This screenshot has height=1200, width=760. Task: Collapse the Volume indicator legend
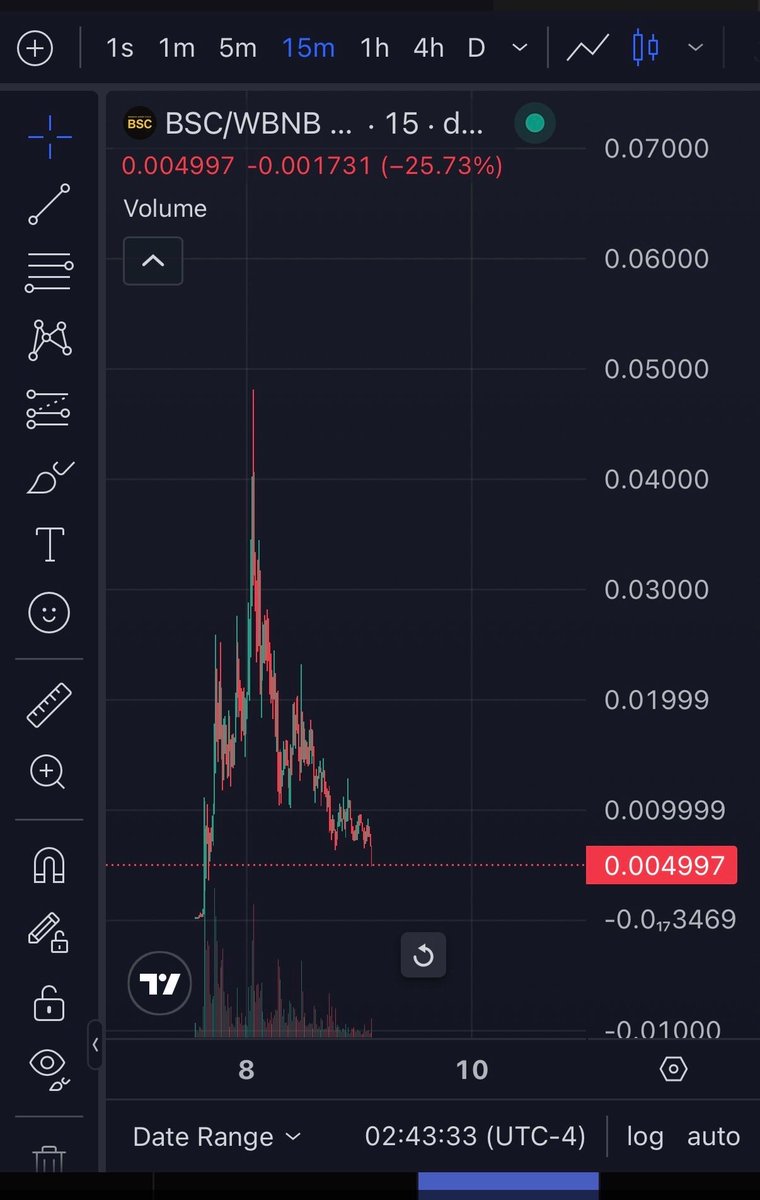153,261
